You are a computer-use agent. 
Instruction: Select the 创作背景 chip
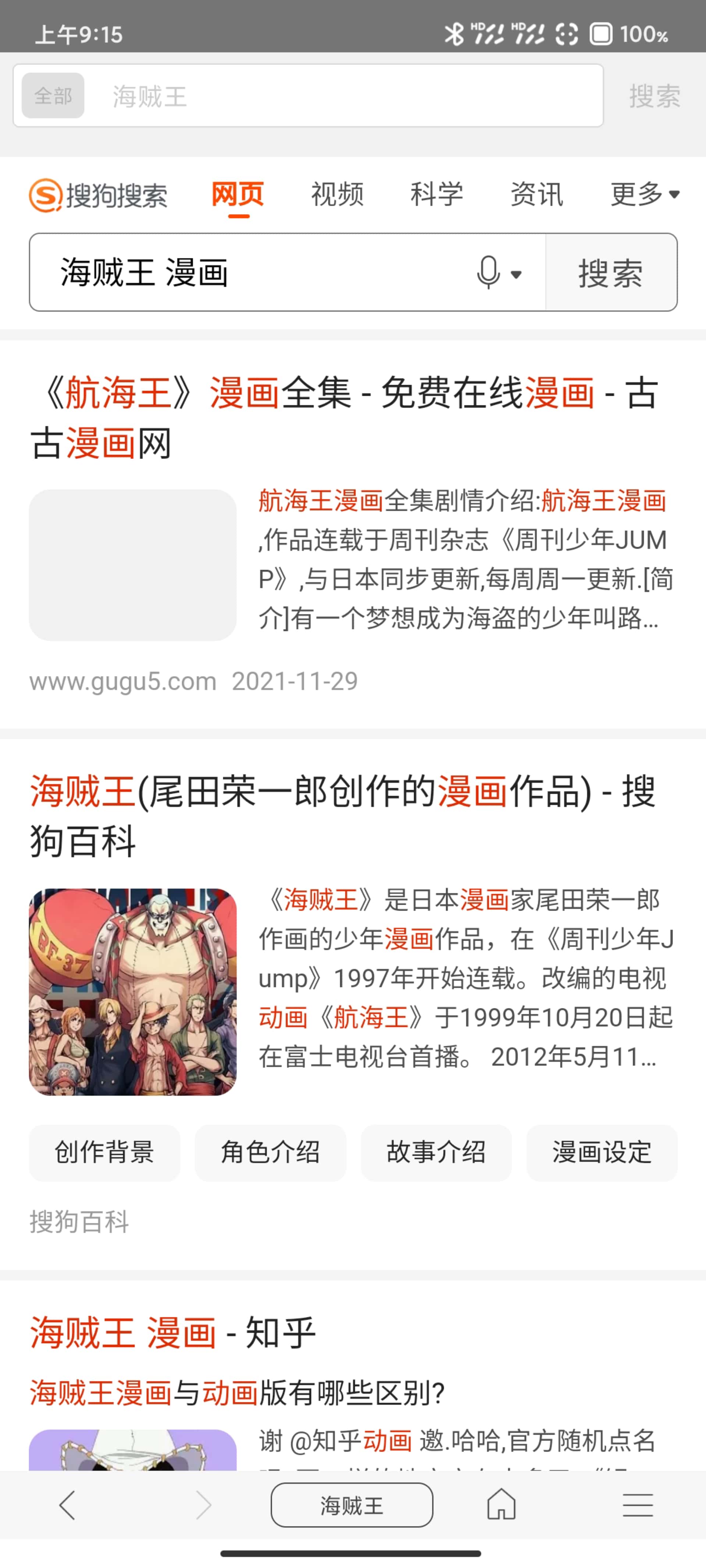pos(105,1152)
